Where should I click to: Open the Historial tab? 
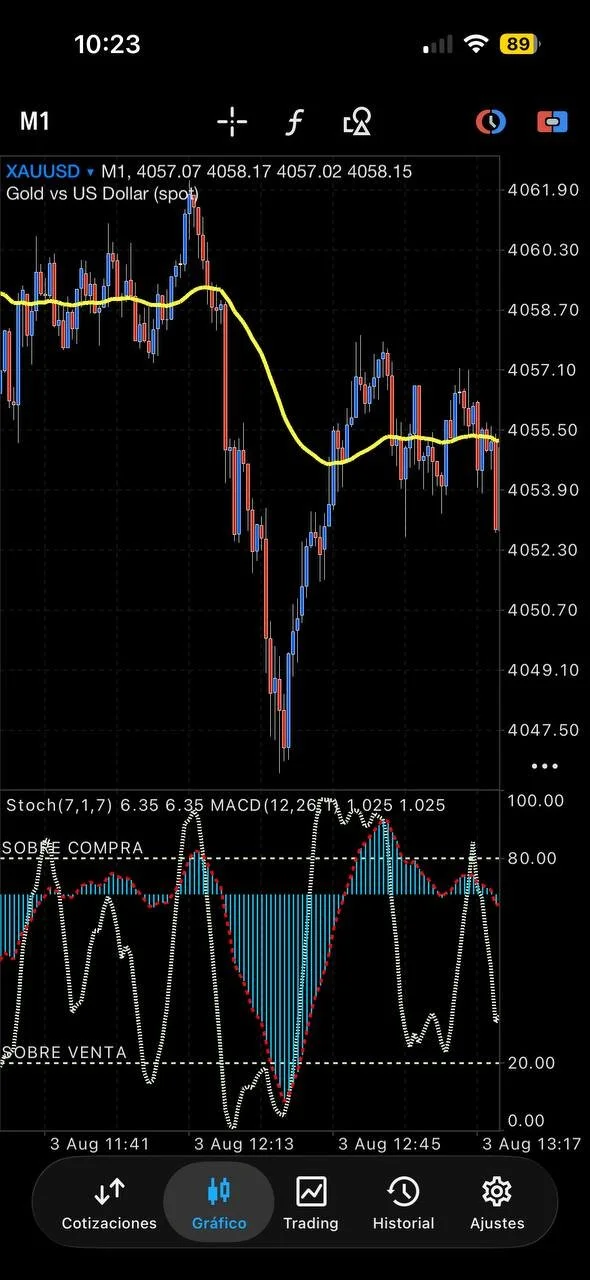pyautogui.click(x=403, y=1203)
